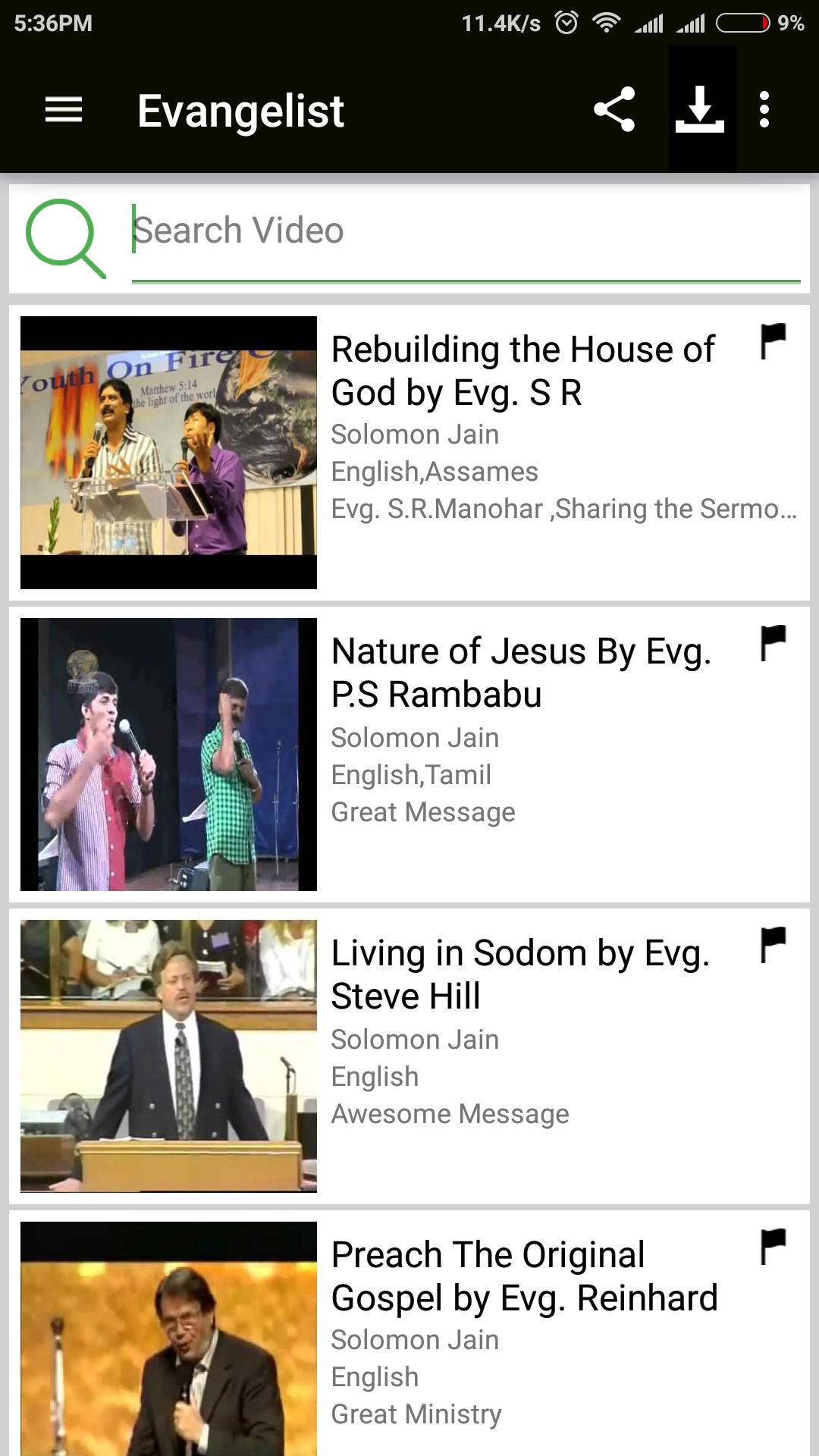Report Nature of Jesus video with flag
Viewport: 819px width, 1456px height.
[773, 644]
